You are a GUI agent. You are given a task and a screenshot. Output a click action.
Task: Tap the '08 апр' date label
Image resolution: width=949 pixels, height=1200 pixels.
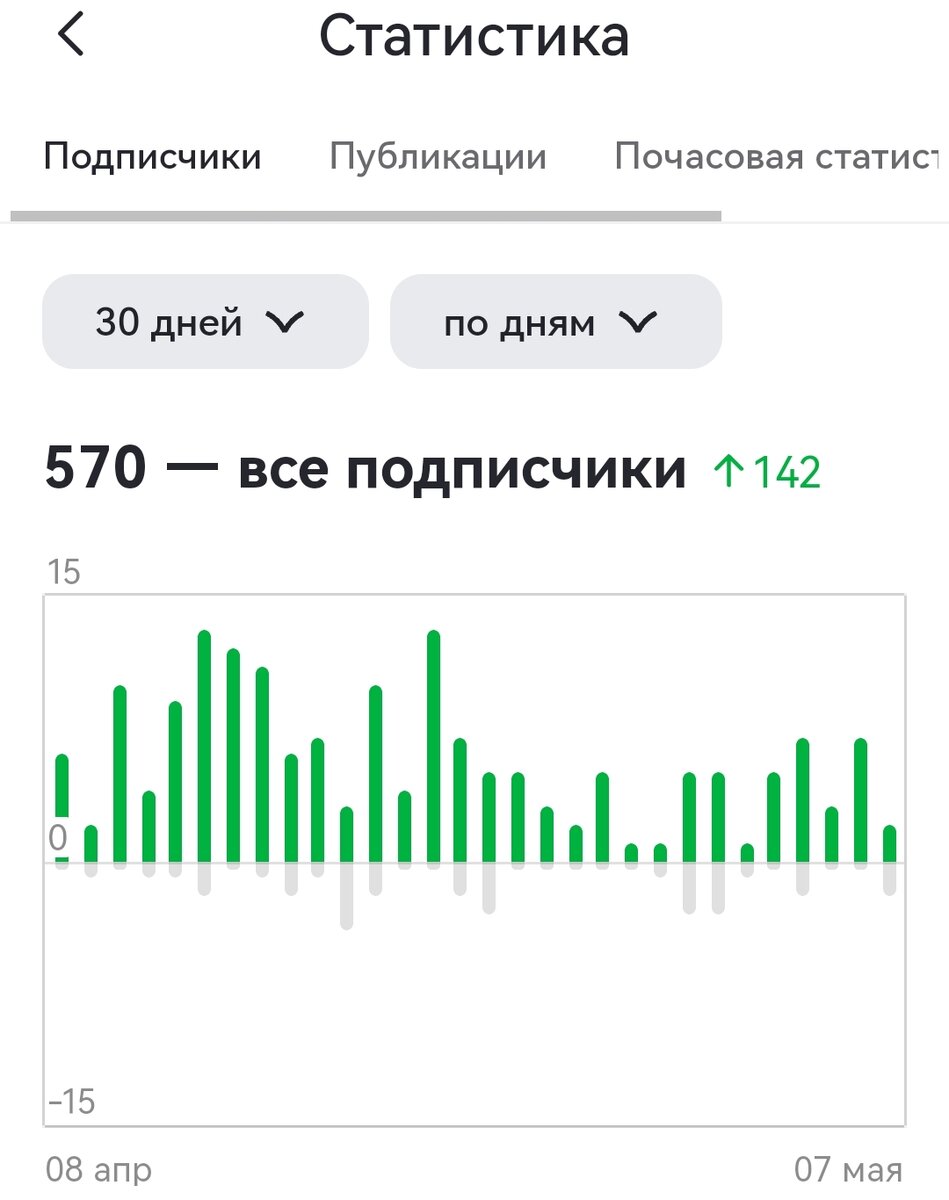(x=99, y=1166)
